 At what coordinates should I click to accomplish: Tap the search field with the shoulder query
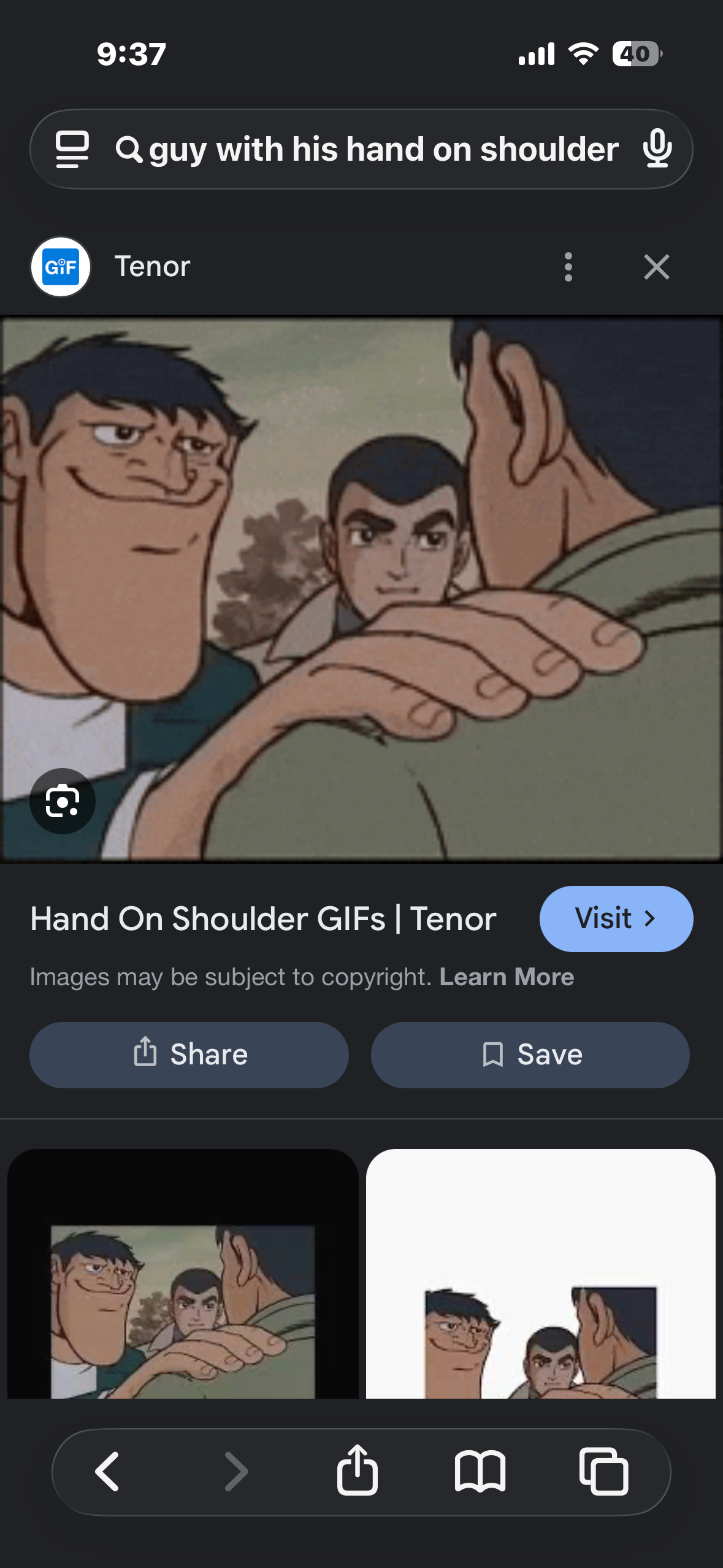coord(383,149)
